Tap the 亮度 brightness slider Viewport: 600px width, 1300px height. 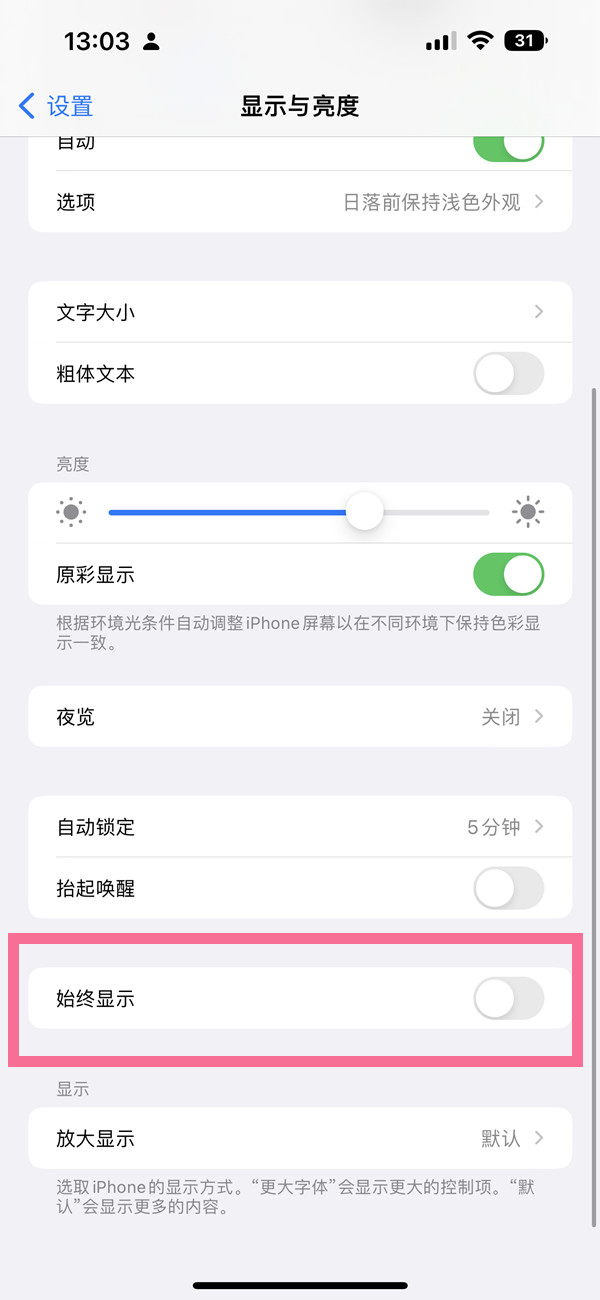pyautogui.click(x=365, y=513)
